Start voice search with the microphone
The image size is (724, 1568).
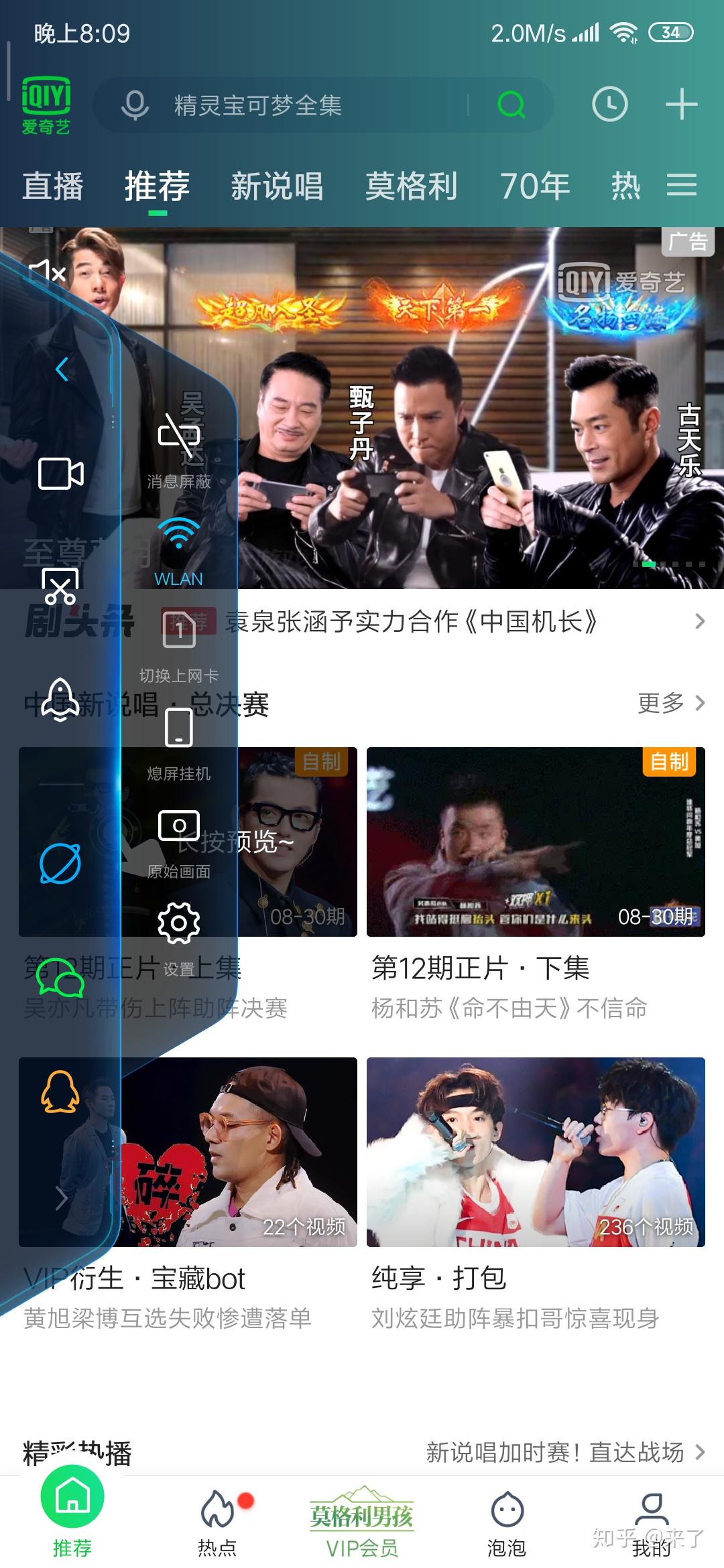135,105
